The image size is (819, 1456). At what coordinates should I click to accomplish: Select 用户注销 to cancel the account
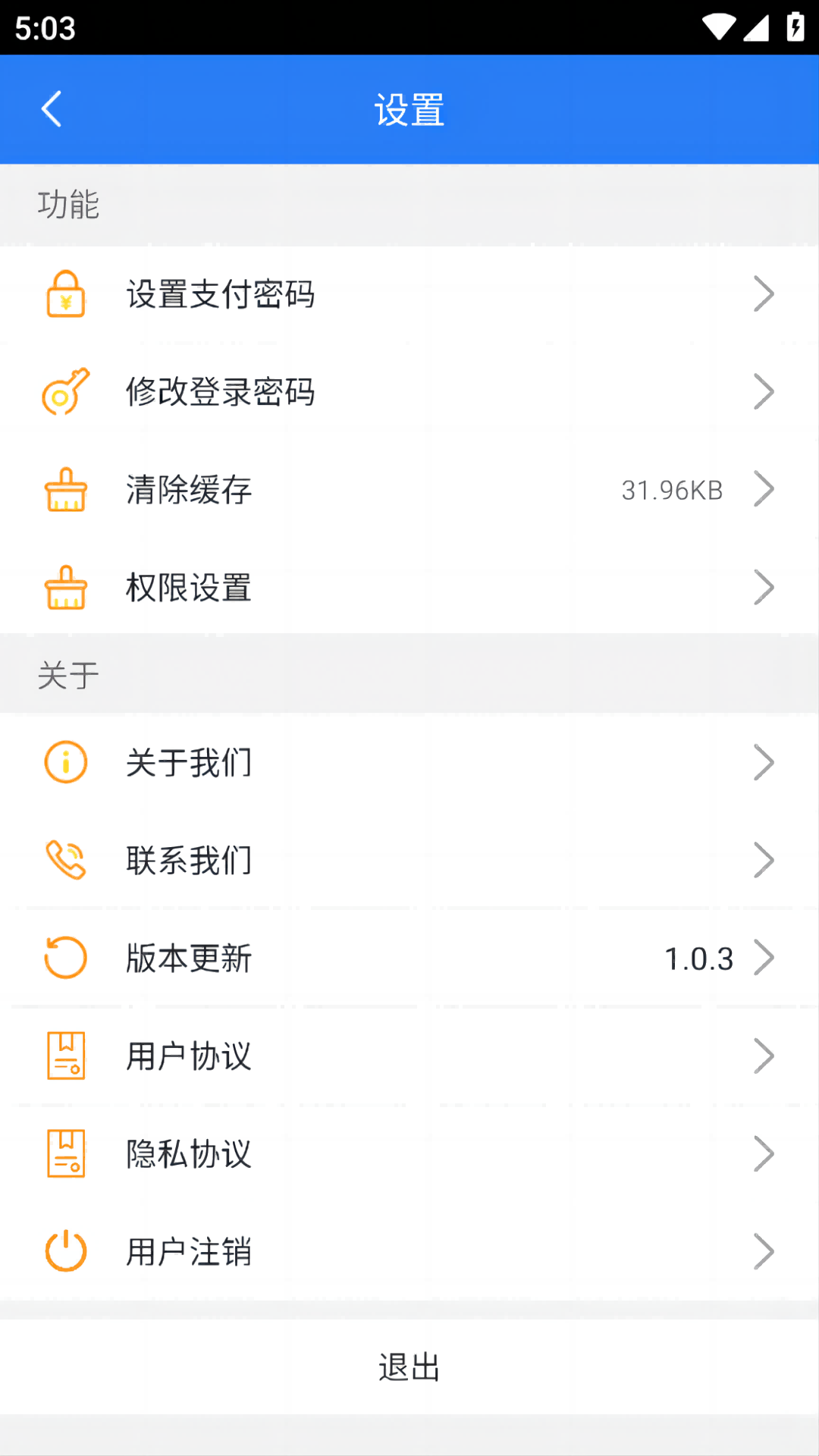click(409, 1251)
